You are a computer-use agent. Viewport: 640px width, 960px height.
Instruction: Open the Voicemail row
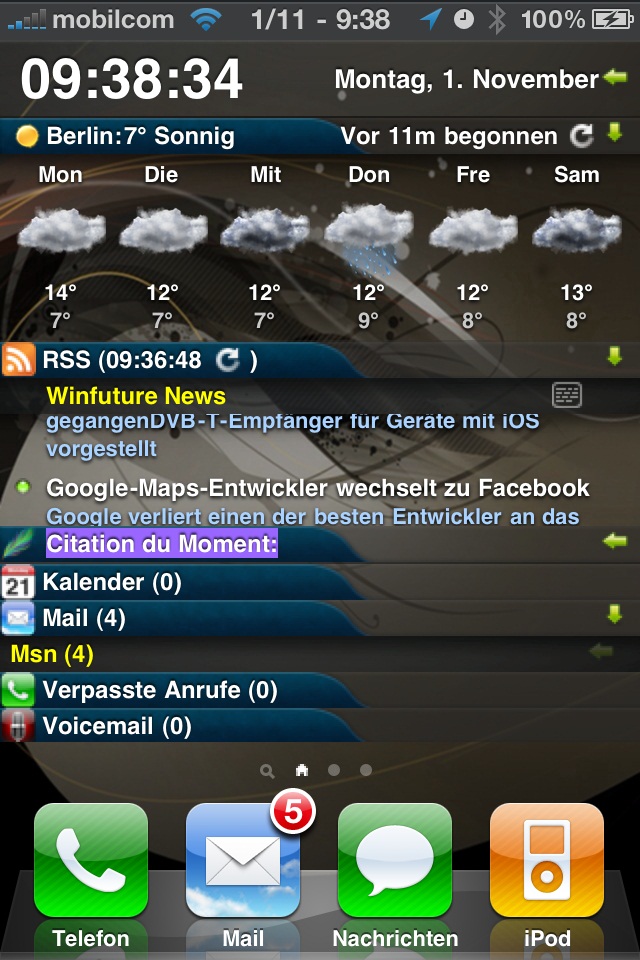(117, 726)
